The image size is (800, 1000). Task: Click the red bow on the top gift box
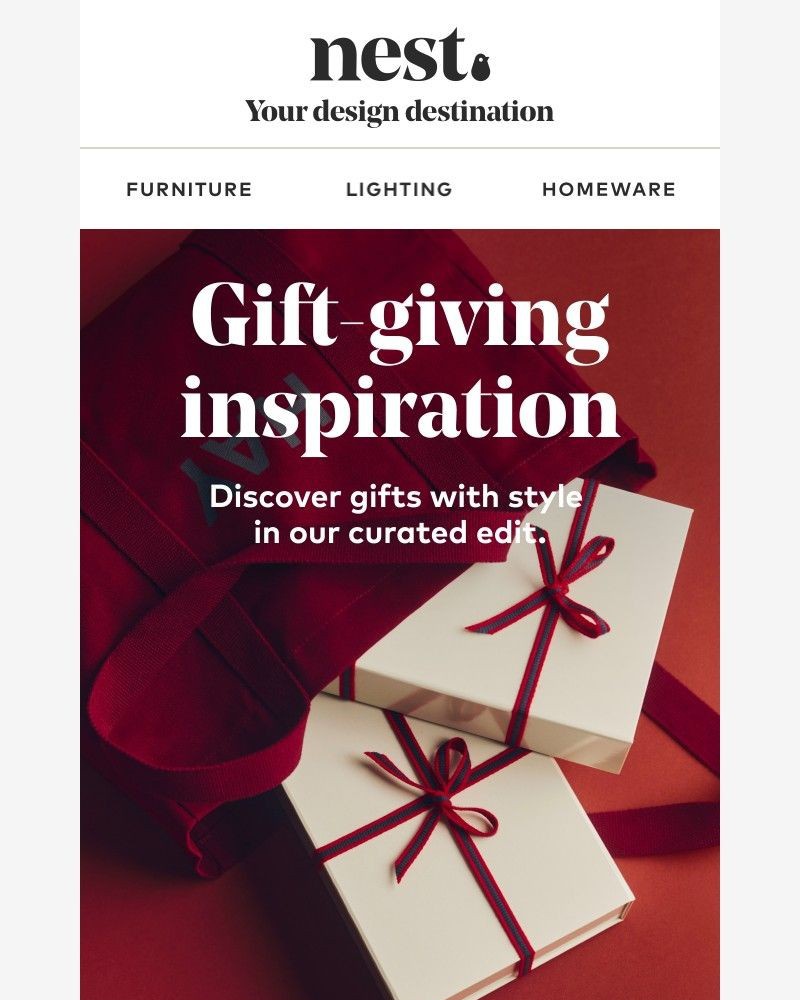pyautogui.click(x=560, y=590)
